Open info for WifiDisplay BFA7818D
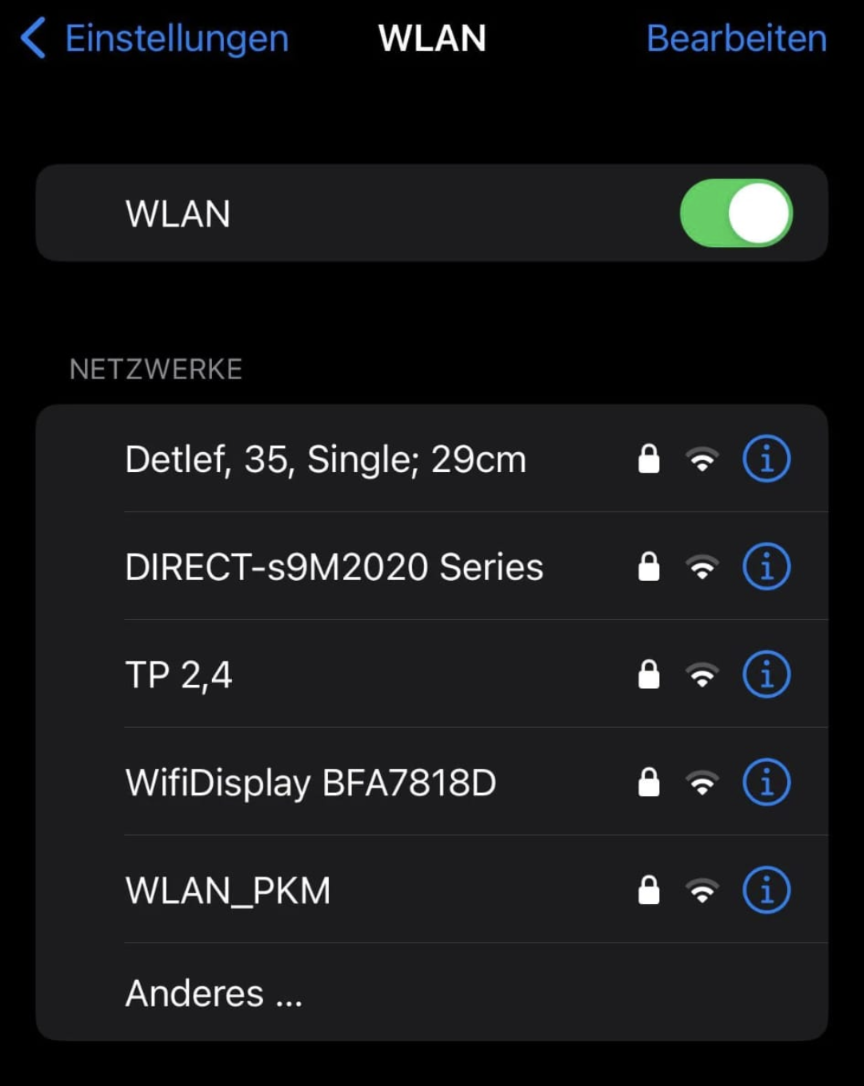The width and height of the screenshot is (864, 1086). 767,783
